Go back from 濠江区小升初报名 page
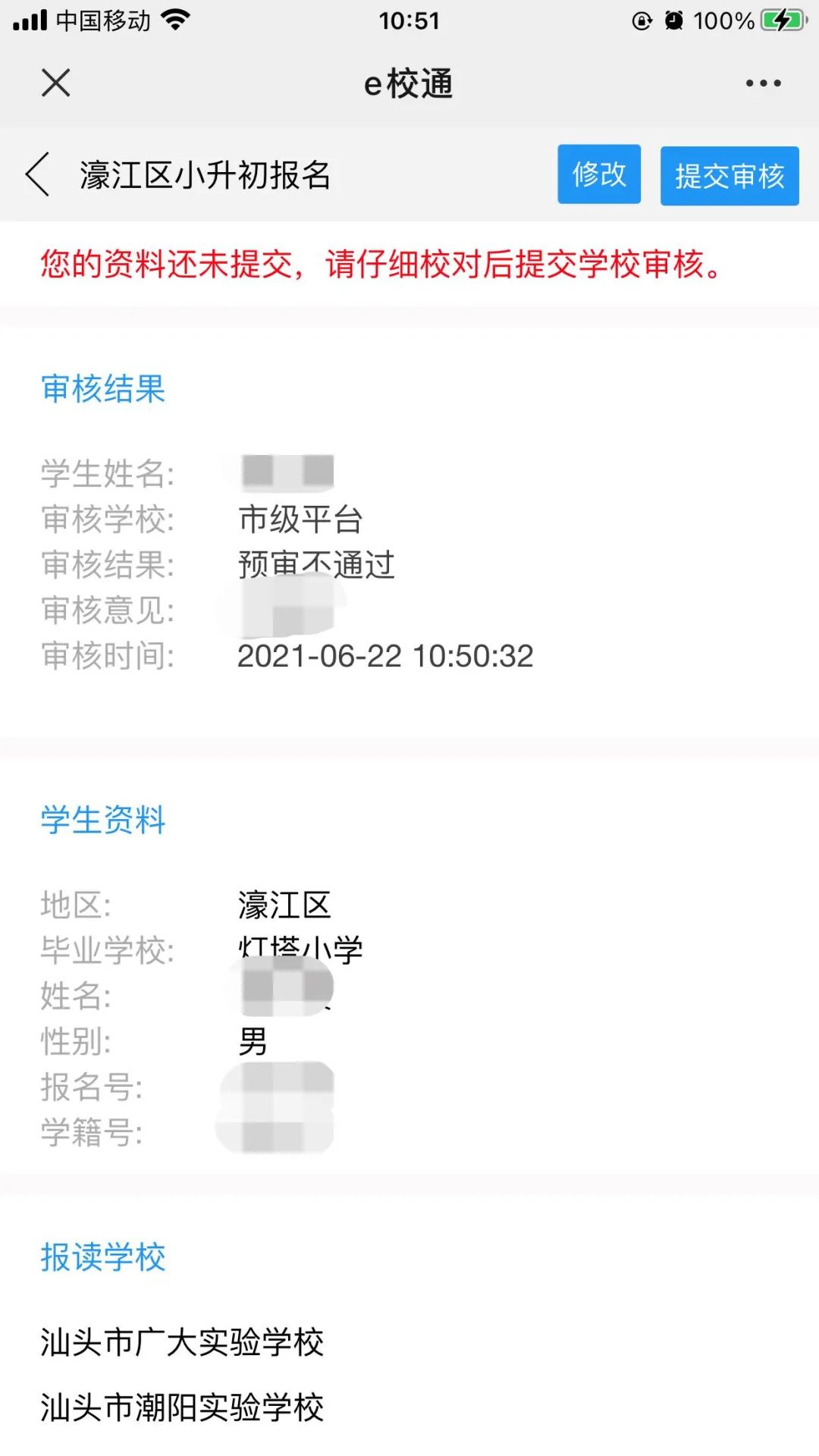This screenshot has width=819, height=1456. pos(38,174)
